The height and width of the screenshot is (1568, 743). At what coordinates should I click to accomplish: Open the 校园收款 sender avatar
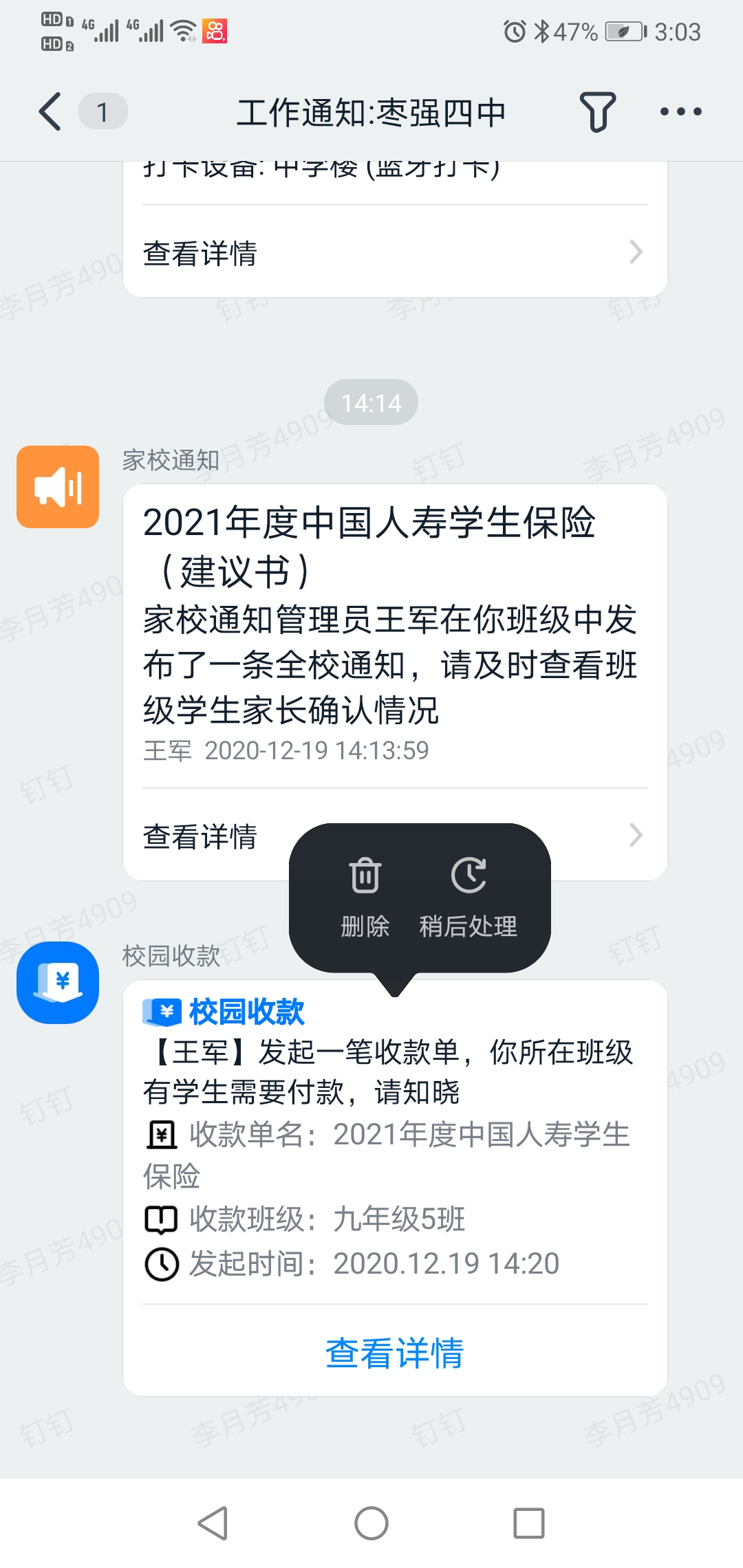[58, 983]
